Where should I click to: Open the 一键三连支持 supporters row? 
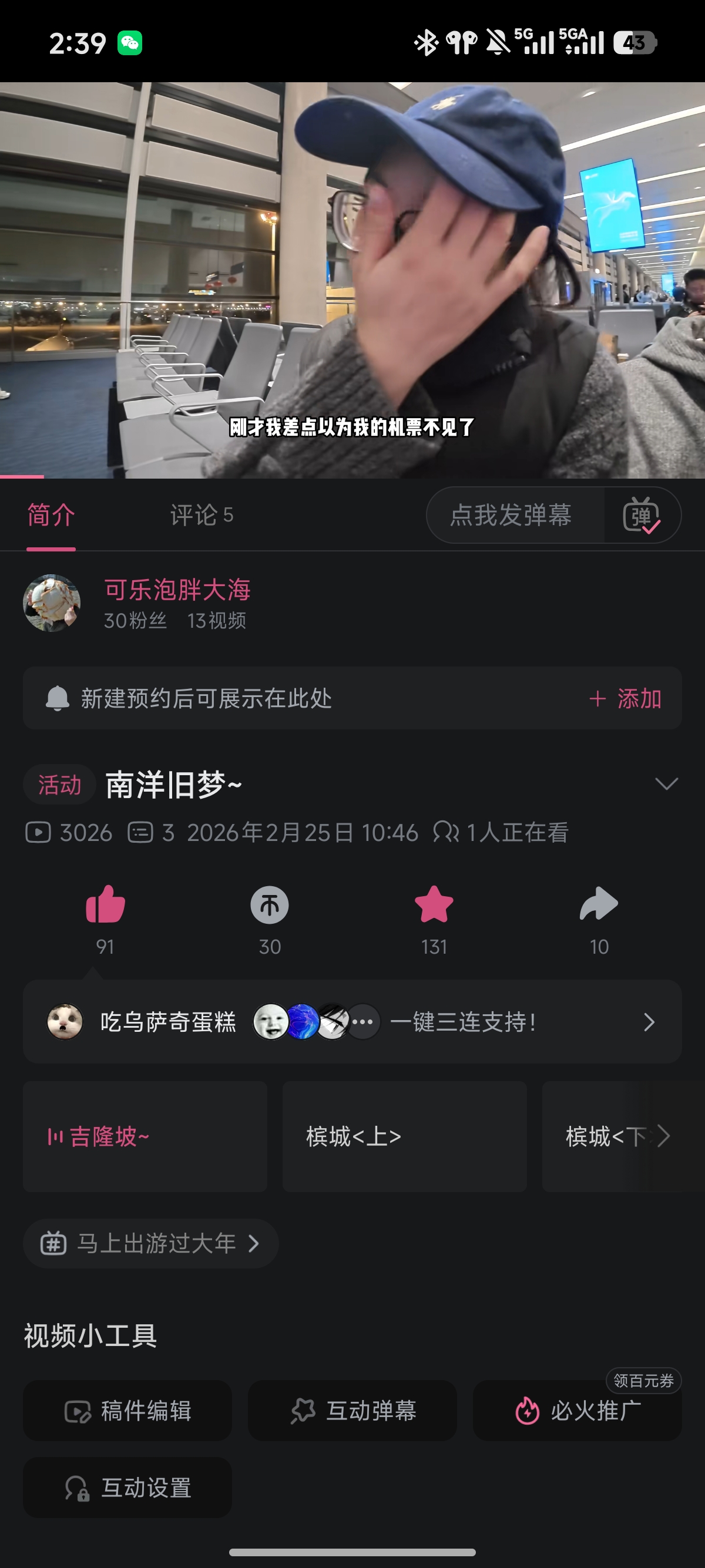(352, 1022)
